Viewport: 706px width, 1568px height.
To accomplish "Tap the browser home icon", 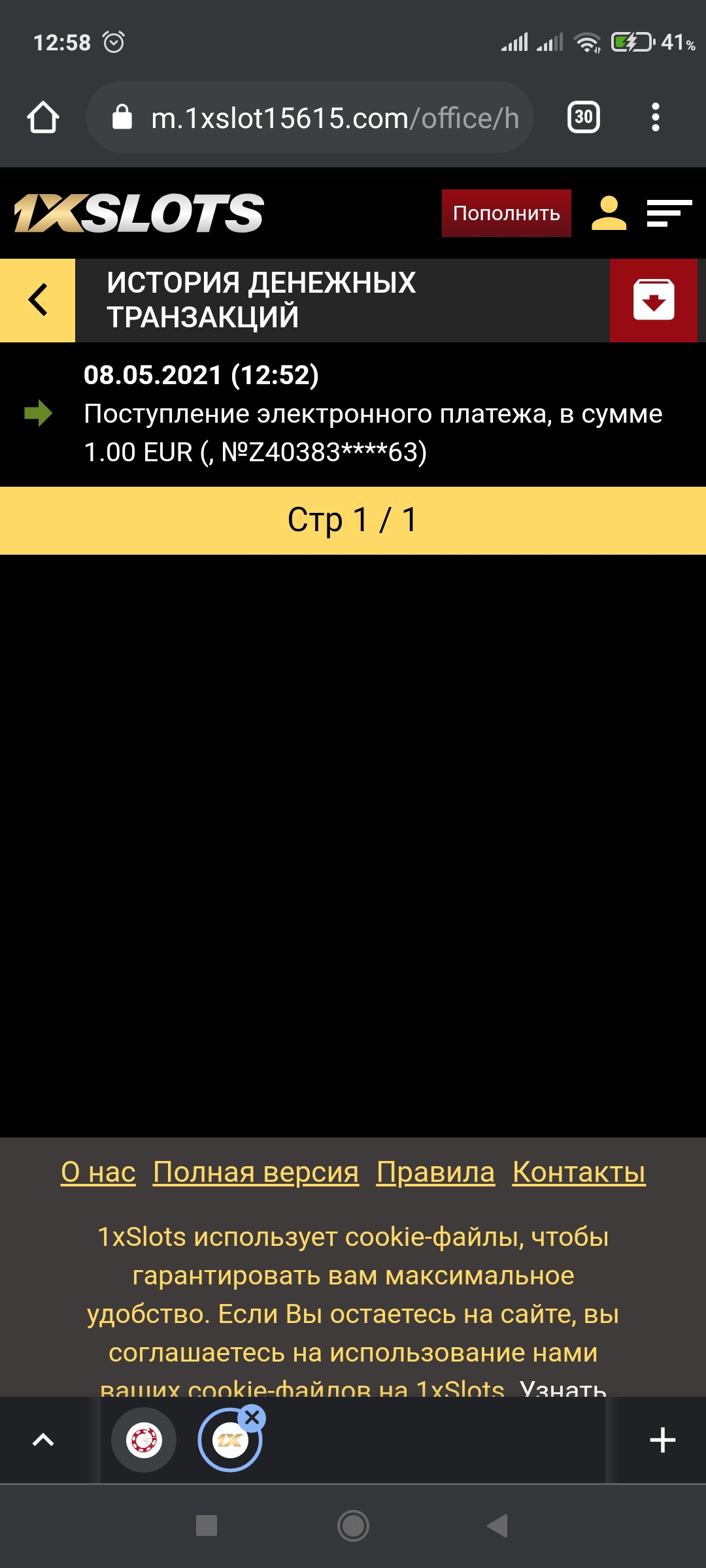I will point(43,118).
